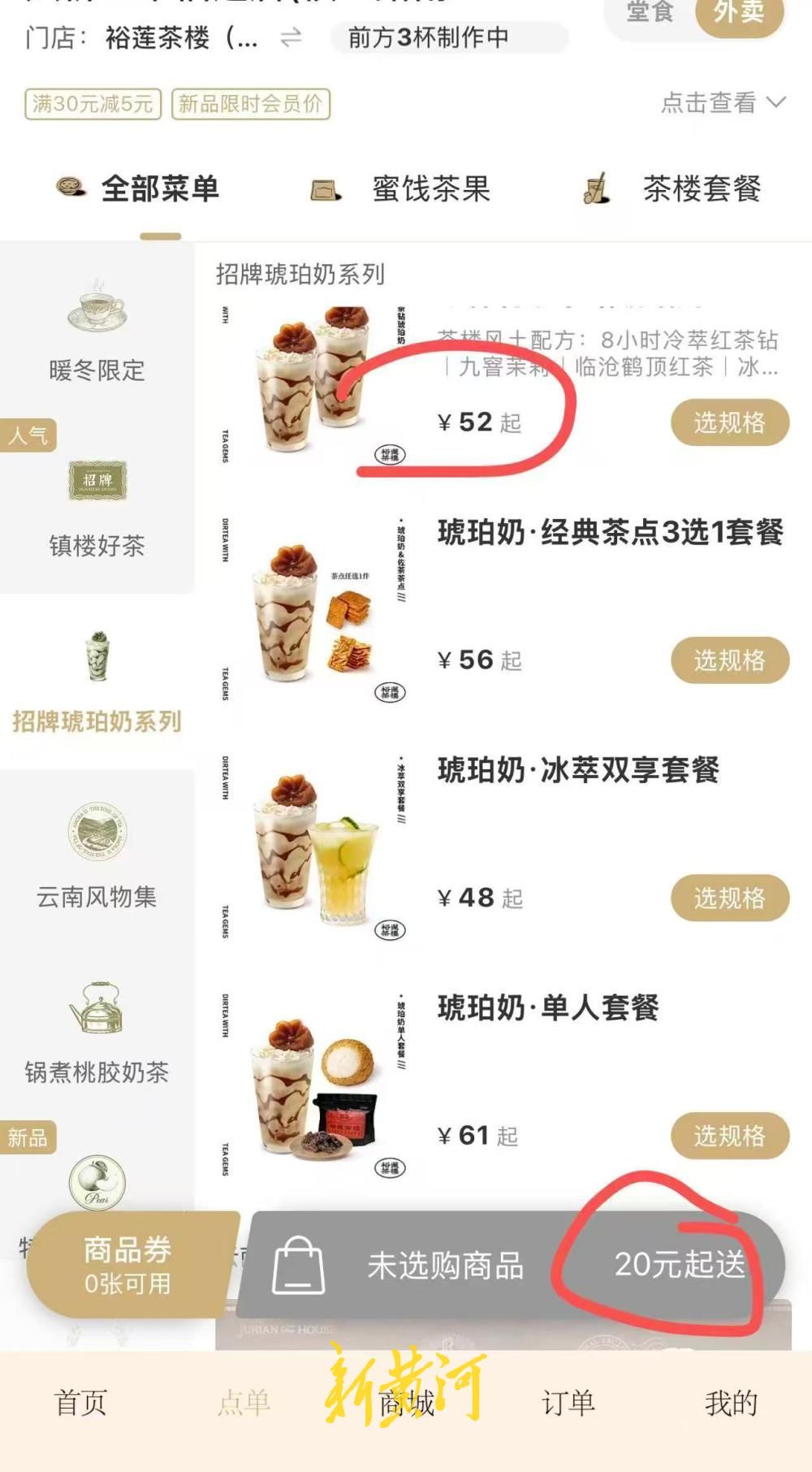Go to the 首页 home tab

(x=80, y=1403)
